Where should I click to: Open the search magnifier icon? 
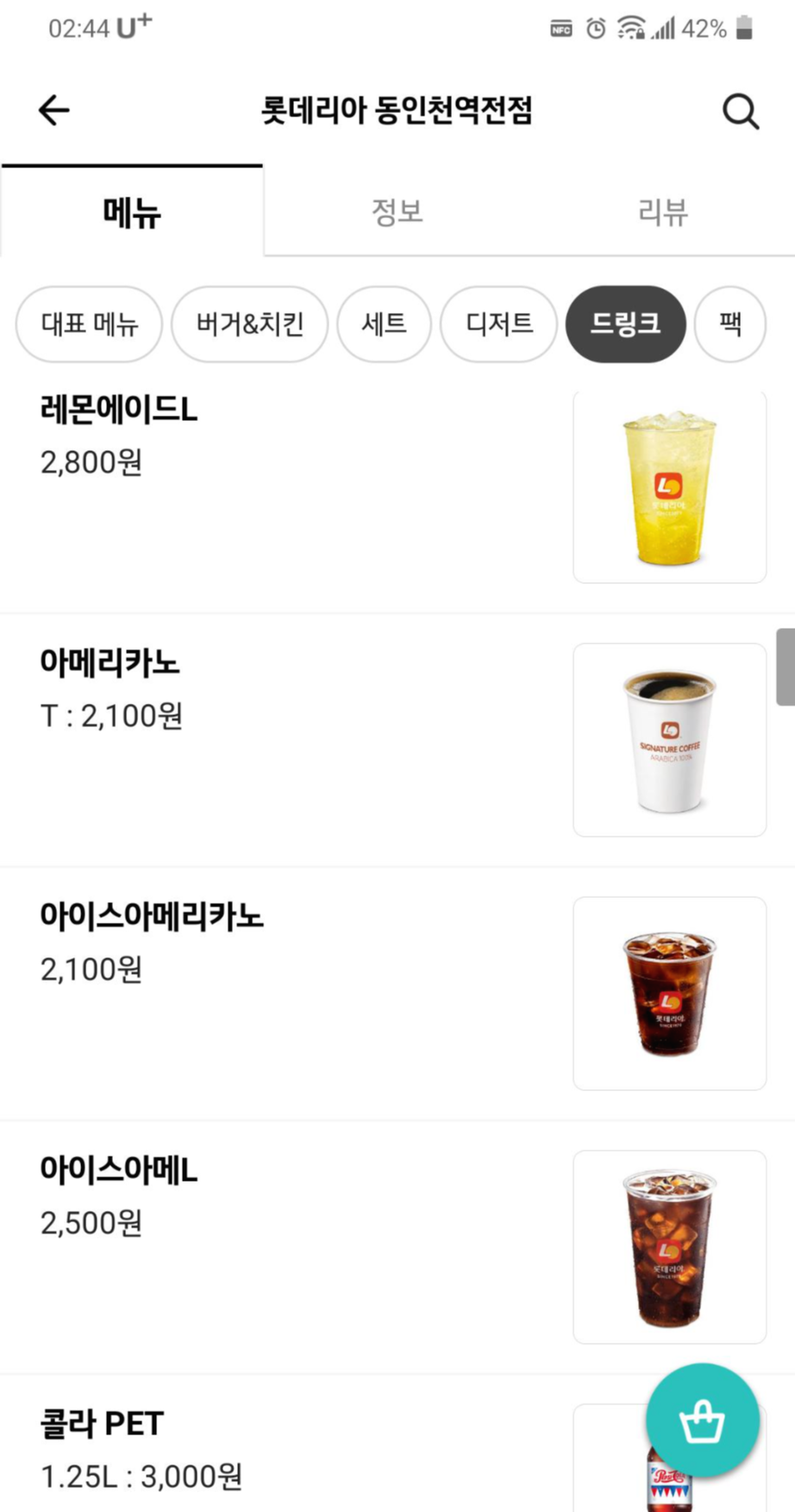coord(740,111)
